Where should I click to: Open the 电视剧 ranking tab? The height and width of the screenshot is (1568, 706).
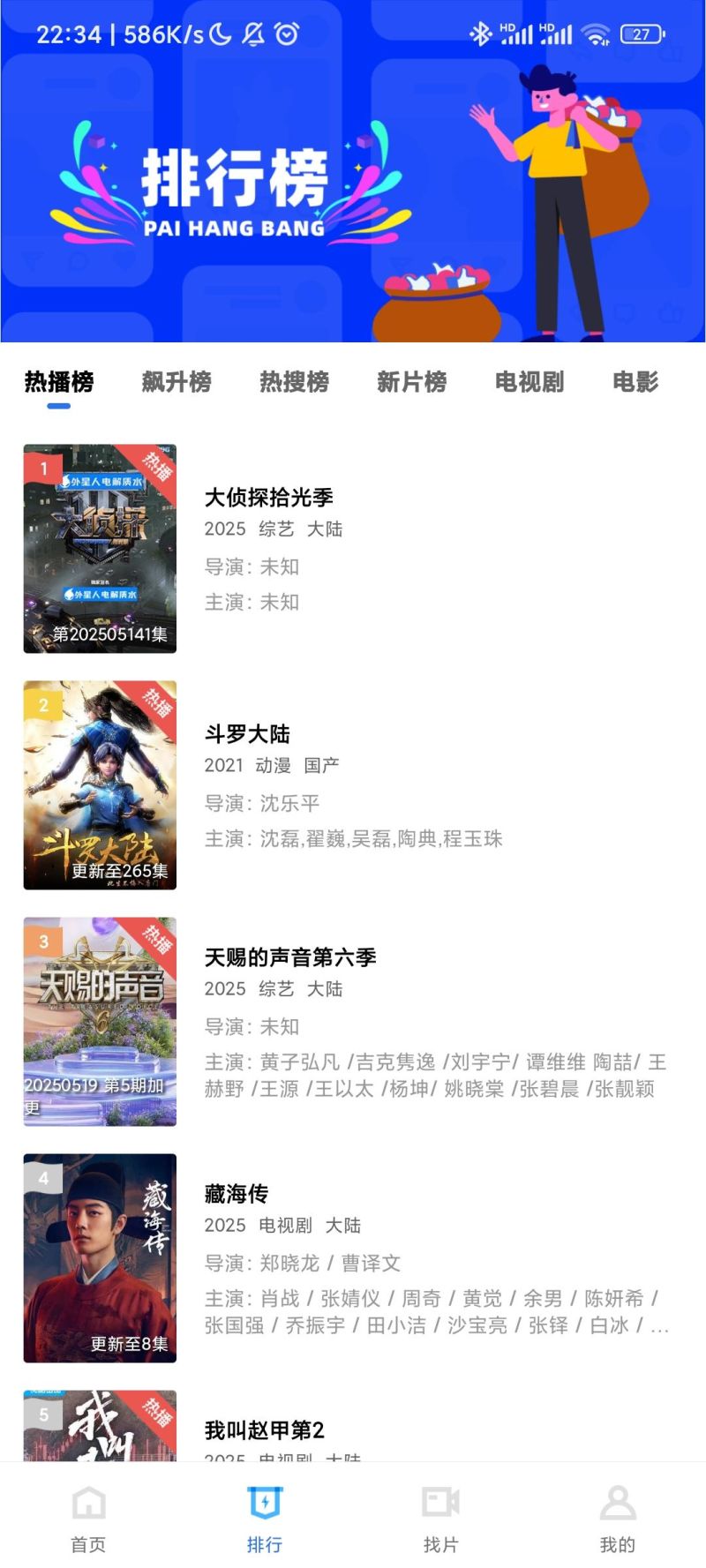[529, 382]
